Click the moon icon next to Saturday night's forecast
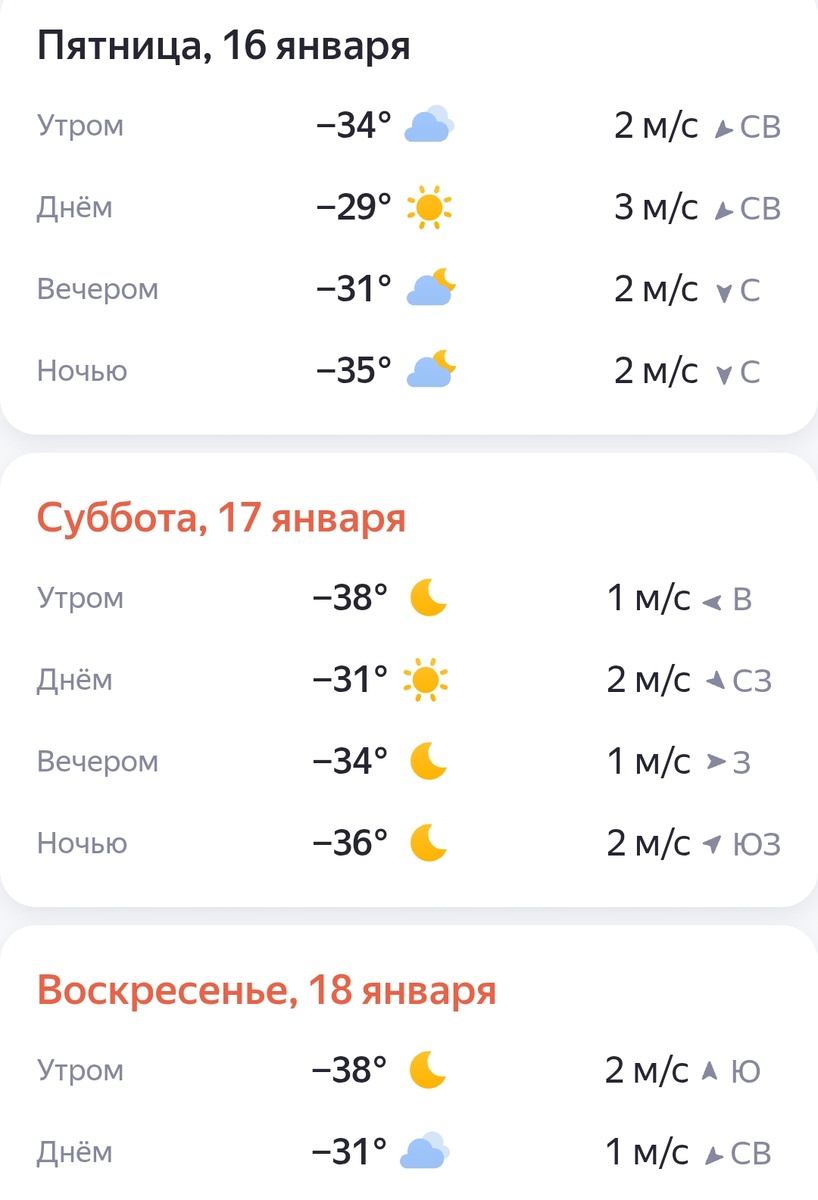 428,842
